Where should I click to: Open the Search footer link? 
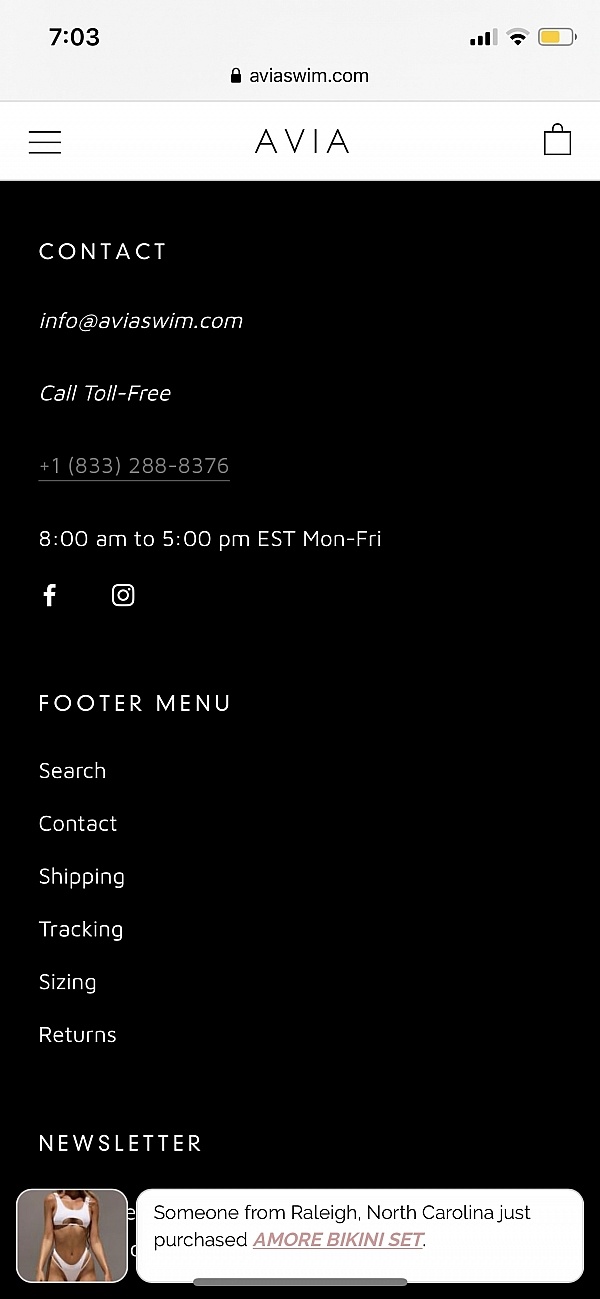pos(72,771)
